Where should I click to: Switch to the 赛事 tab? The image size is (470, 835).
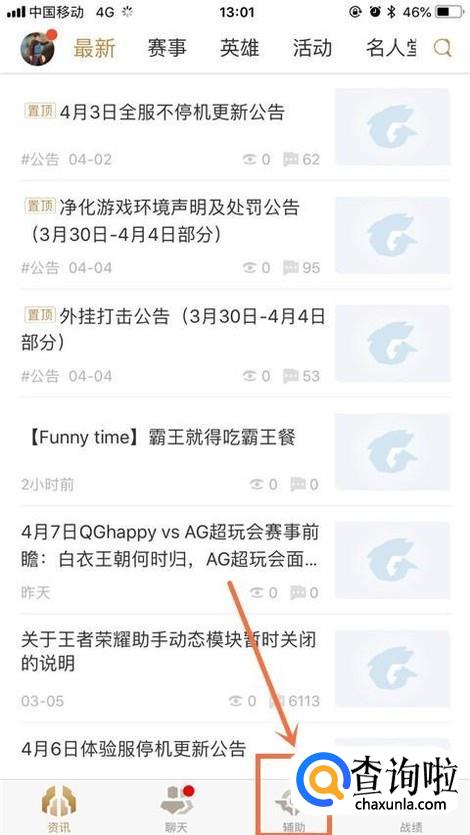[x=167, y=48]
